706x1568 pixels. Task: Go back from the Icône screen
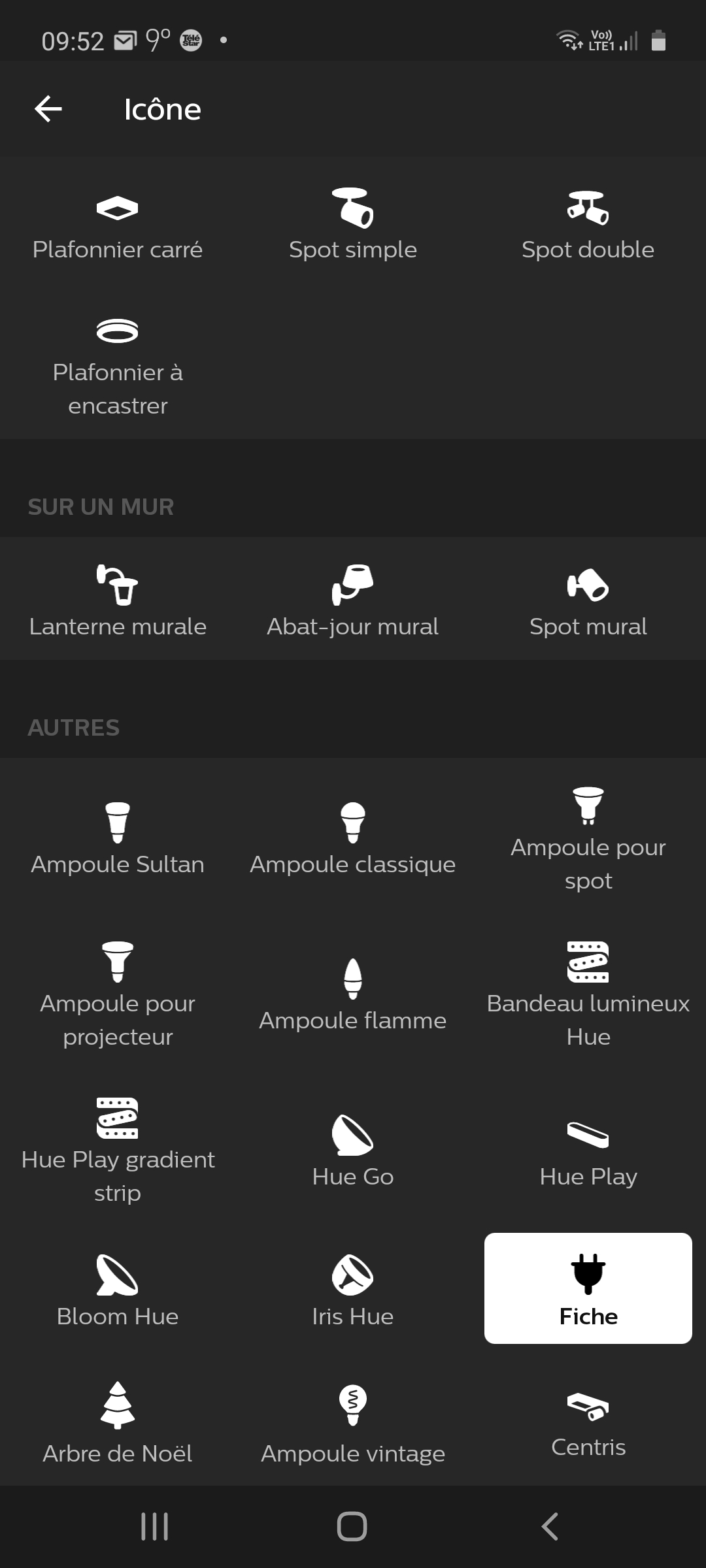click(x=48, y=108)
